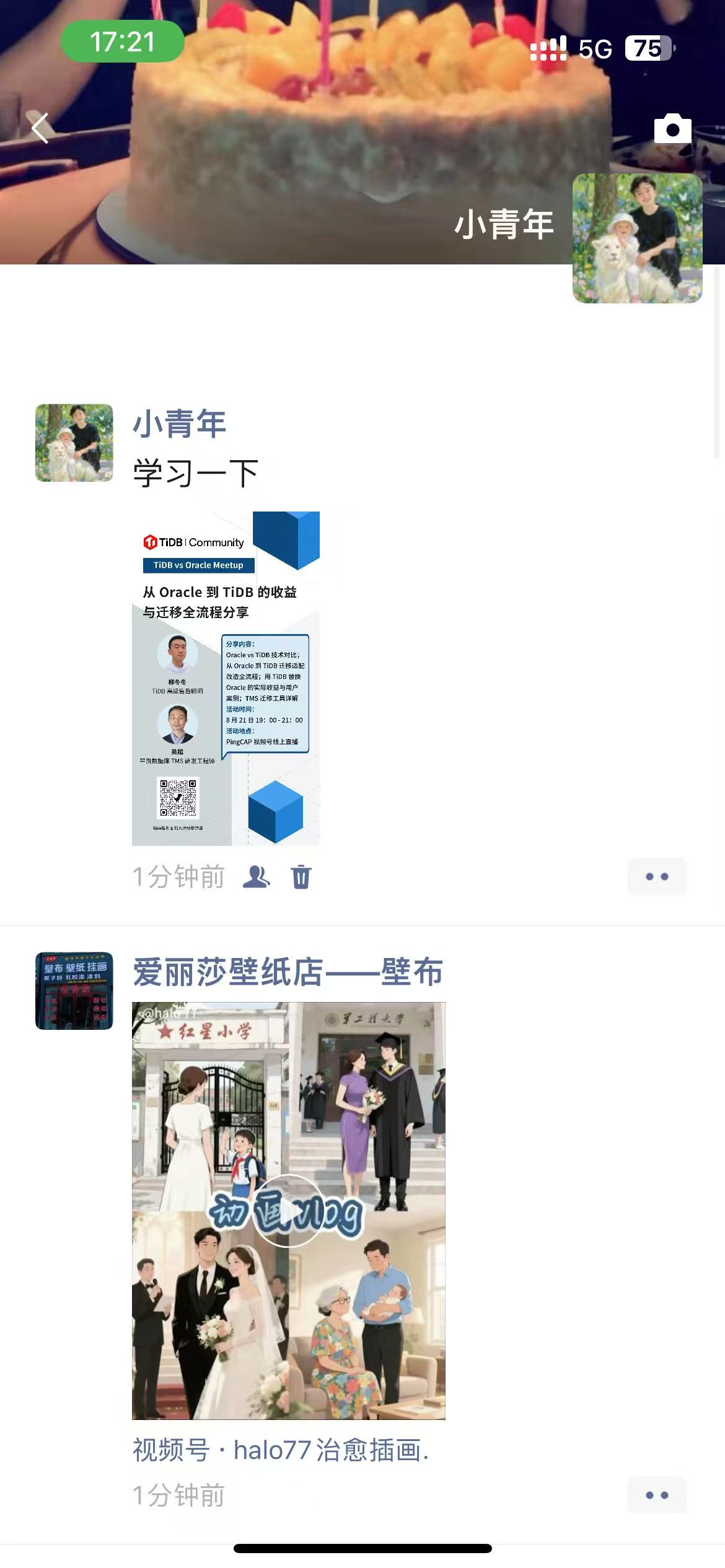The height and width of the screenshot is (1568, 725).
Task: View visibility settings of 学习一下 post
Action: tap(256, 877)
